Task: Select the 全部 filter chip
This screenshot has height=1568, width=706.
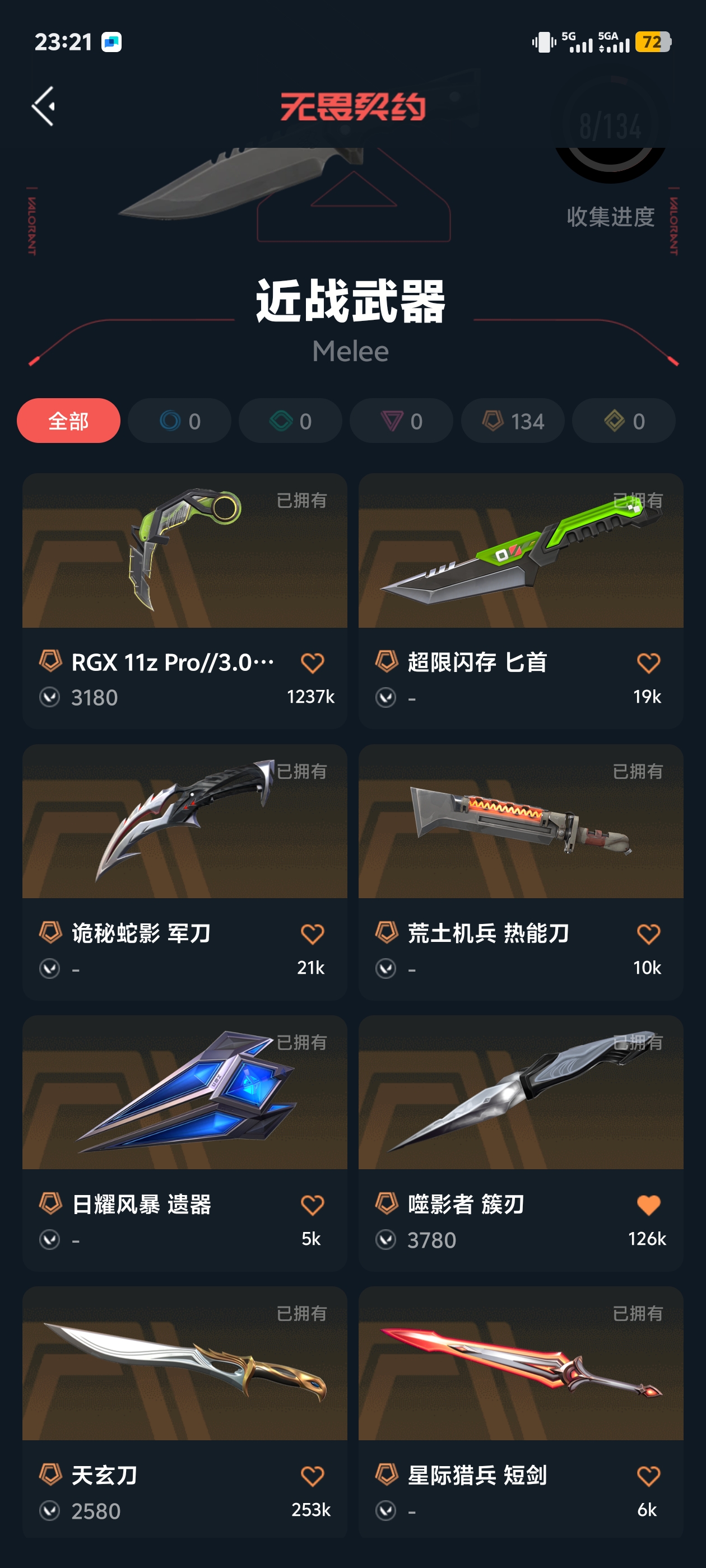Action: (x=68, y=421)
